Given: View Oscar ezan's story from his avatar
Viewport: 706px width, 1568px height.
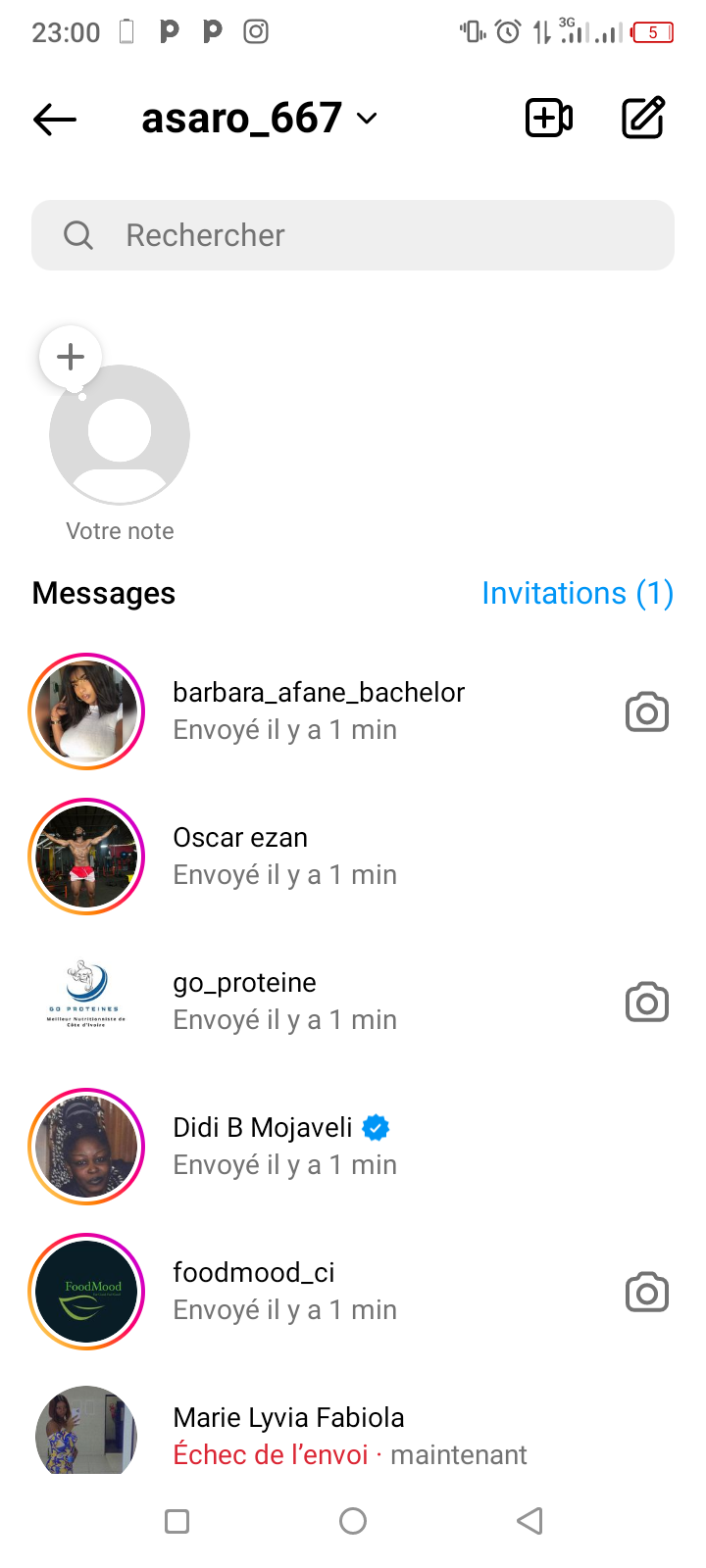Looking at the screenshot, I should coord(87,857).
